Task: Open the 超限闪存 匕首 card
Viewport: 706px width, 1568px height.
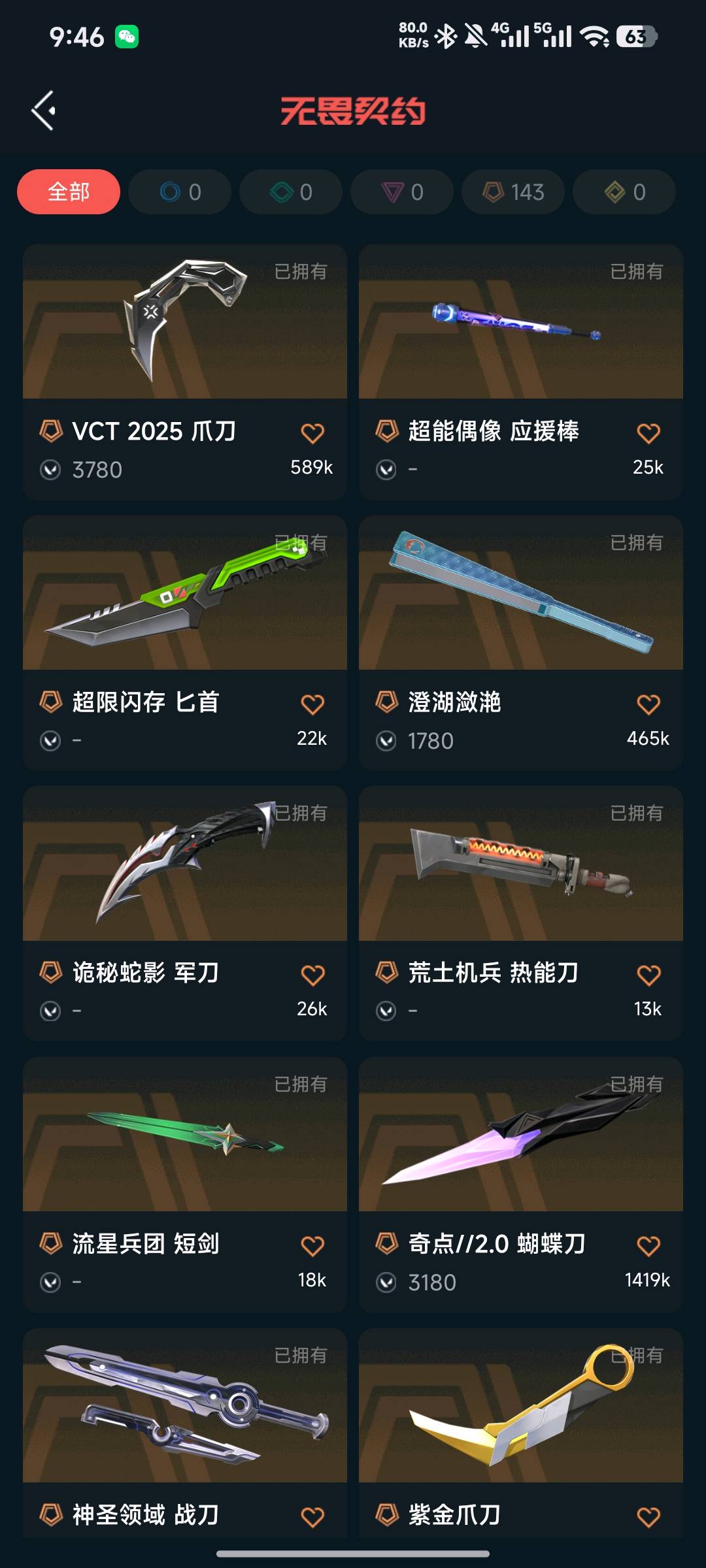Action: point(185,593)
